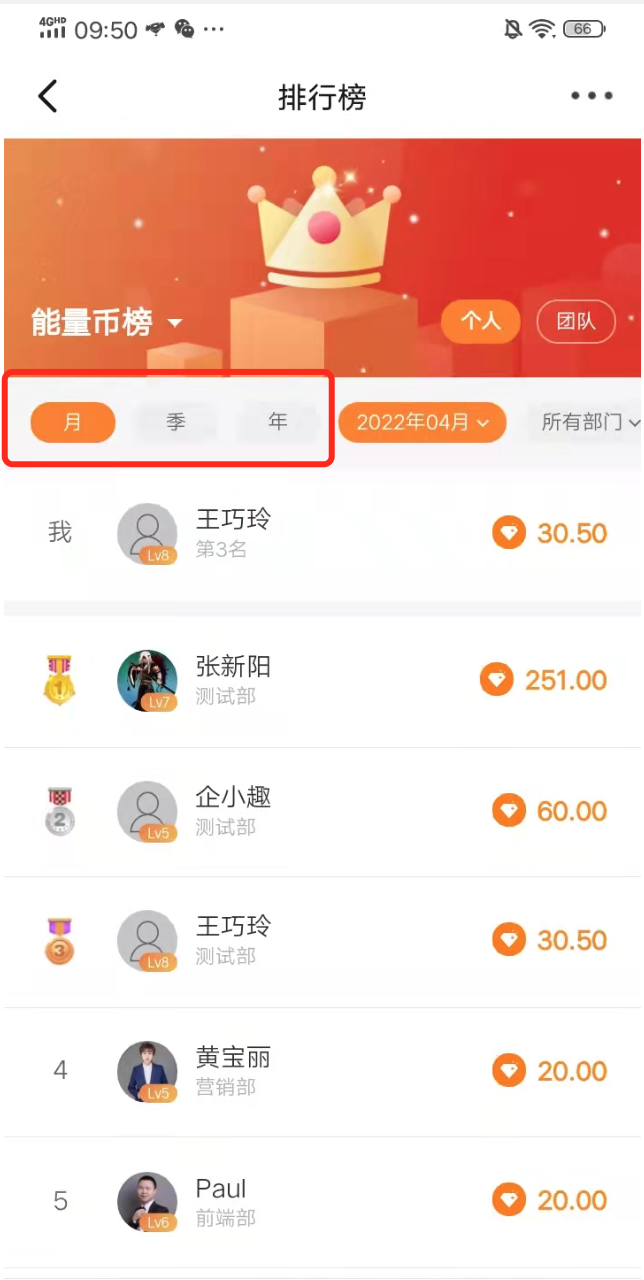This screenshot has width=644, height=1280.
Task: Switch to the 个人 ranking
Action: tap(480, 322)
